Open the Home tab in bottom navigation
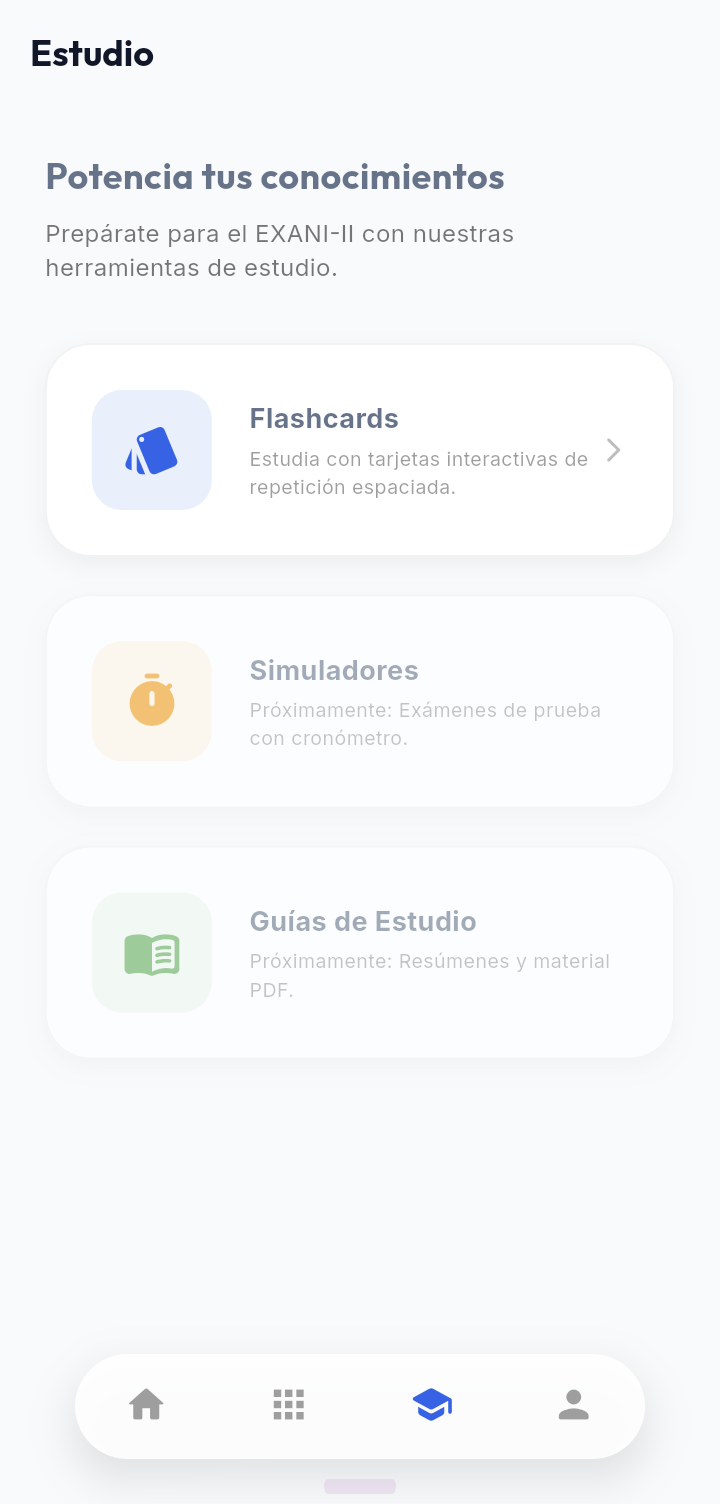This screenshot has width=720, height=1504. [146, 1405]
